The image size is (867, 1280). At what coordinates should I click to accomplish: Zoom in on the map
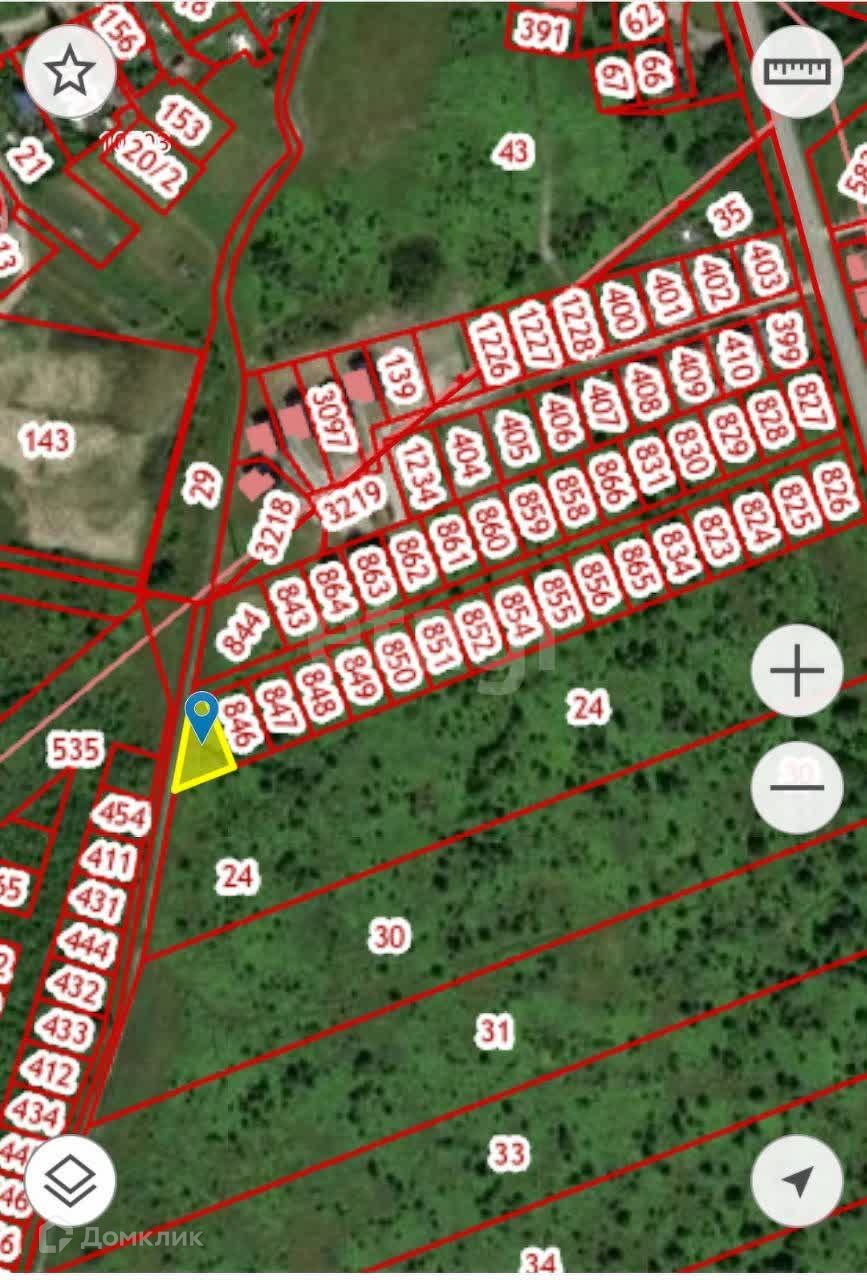tap(797, 671)
